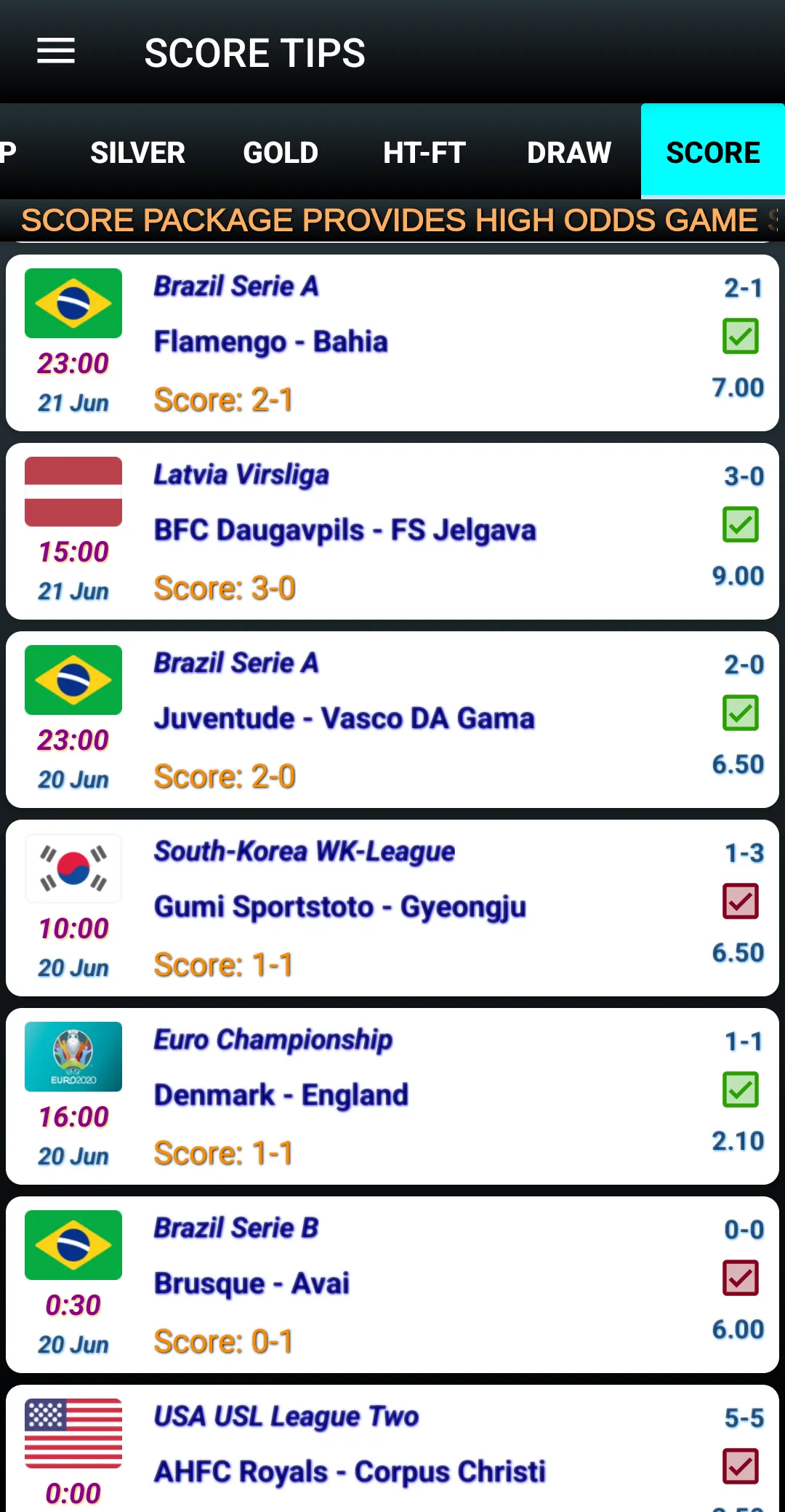The height and width of the screenshot is (1512, 785).
Task: Open the BFC Daugavpils - FS Jelgava card
Action: click(x=392, y=531)
